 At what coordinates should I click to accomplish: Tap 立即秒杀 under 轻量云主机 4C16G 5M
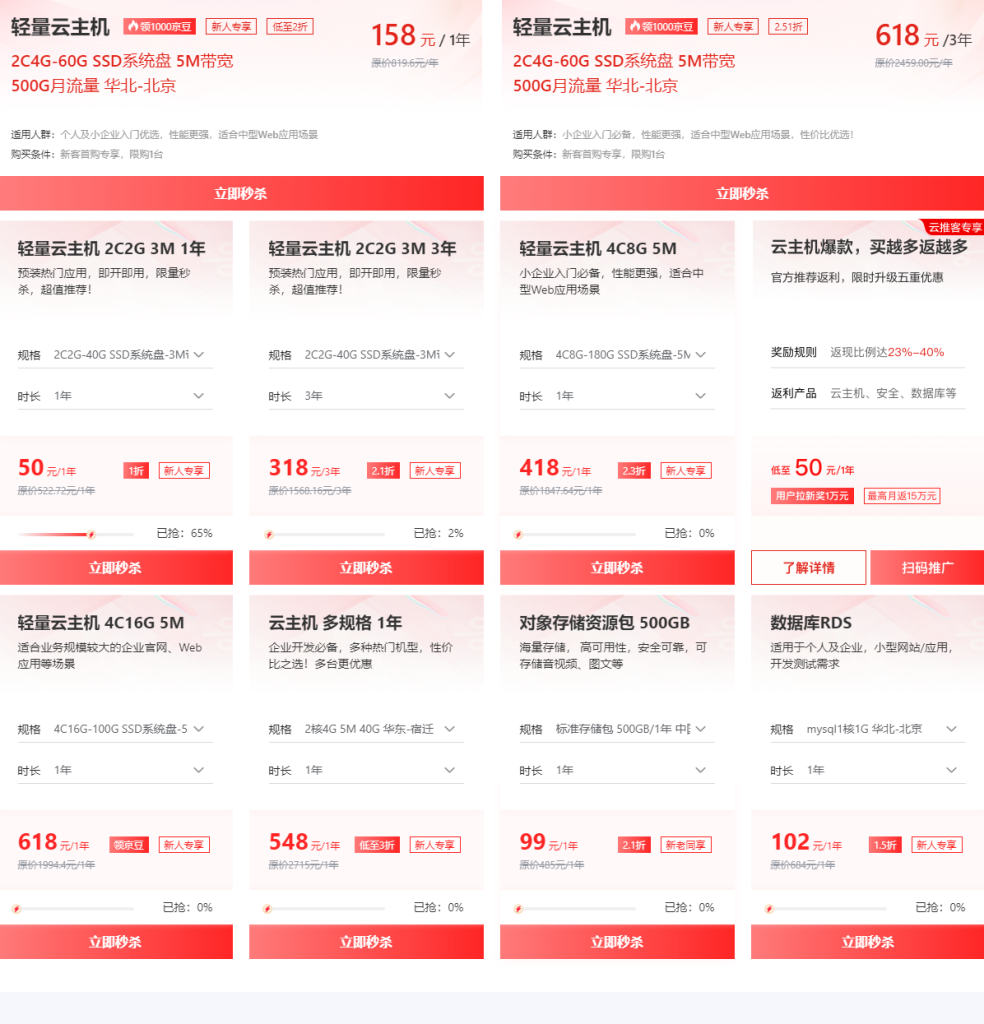click(x=116, y=941)
